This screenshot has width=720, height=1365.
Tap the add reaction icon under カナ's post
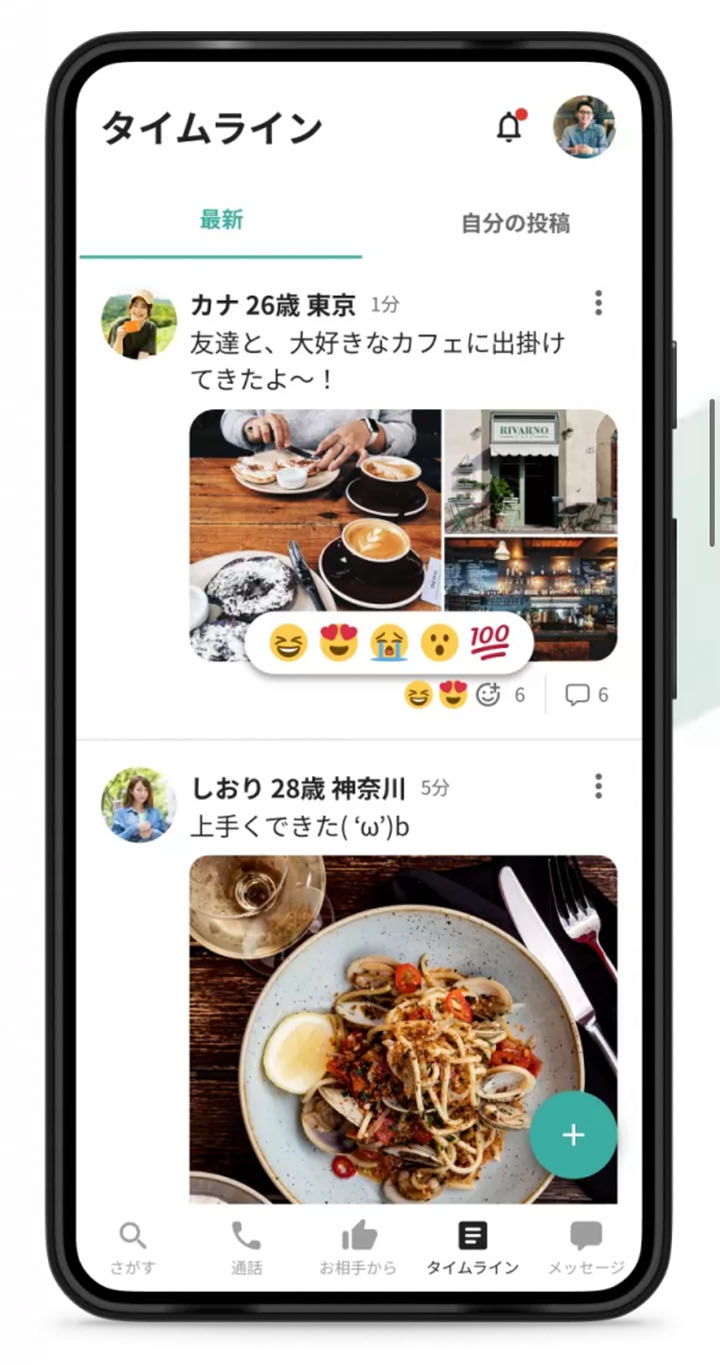click(x=488, y=694)
